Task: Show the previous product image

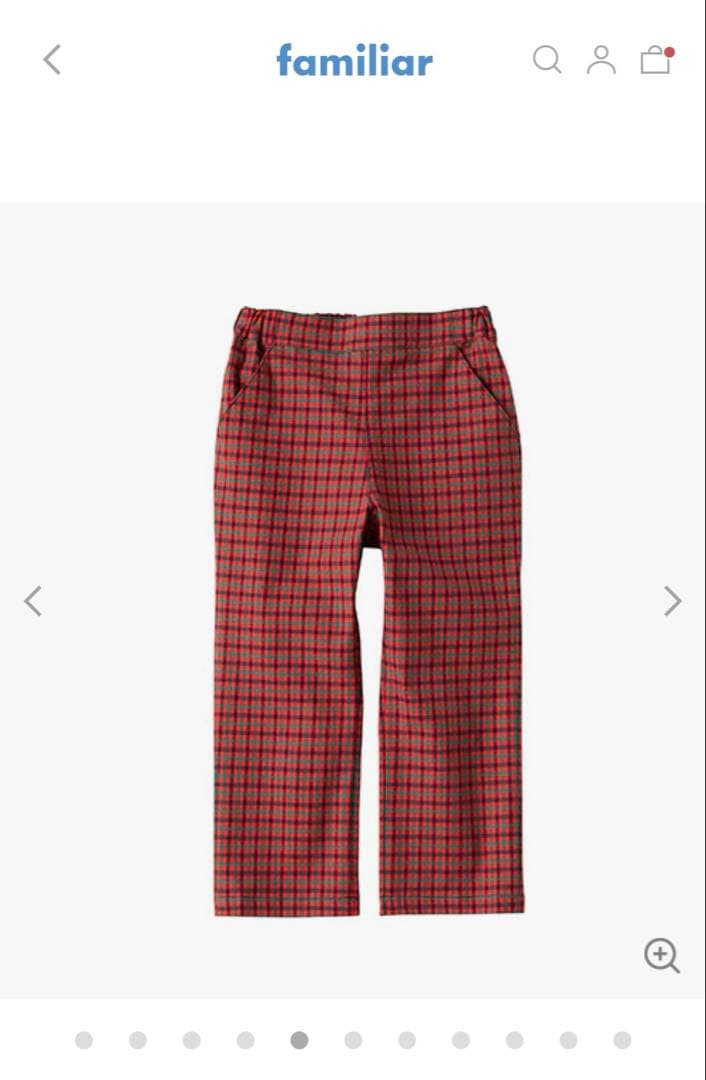Action: 33,601
